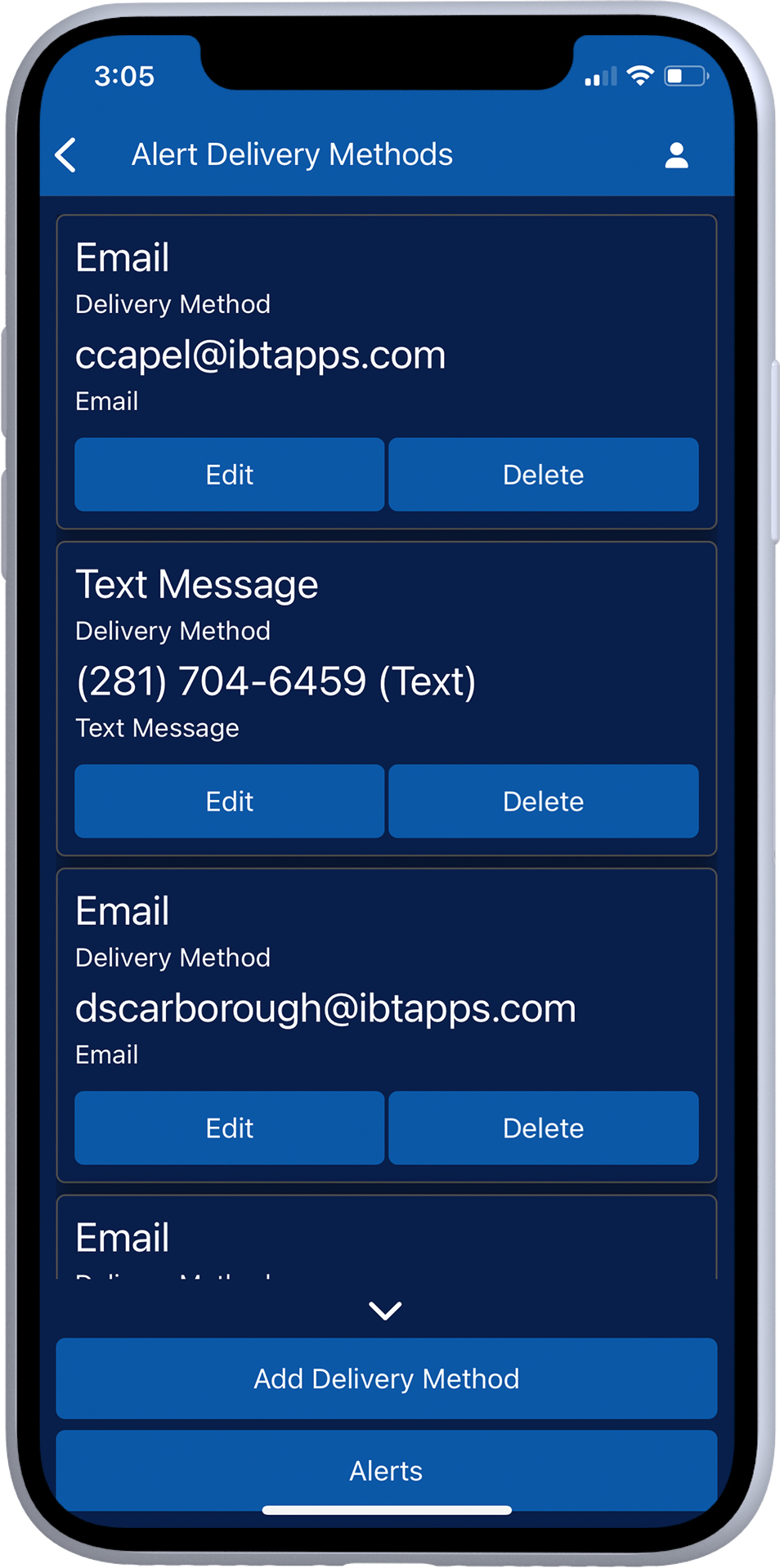780x1568 pixels.
Task: Edit the (281) 704-6459 text method
Action: click(230, 802)
